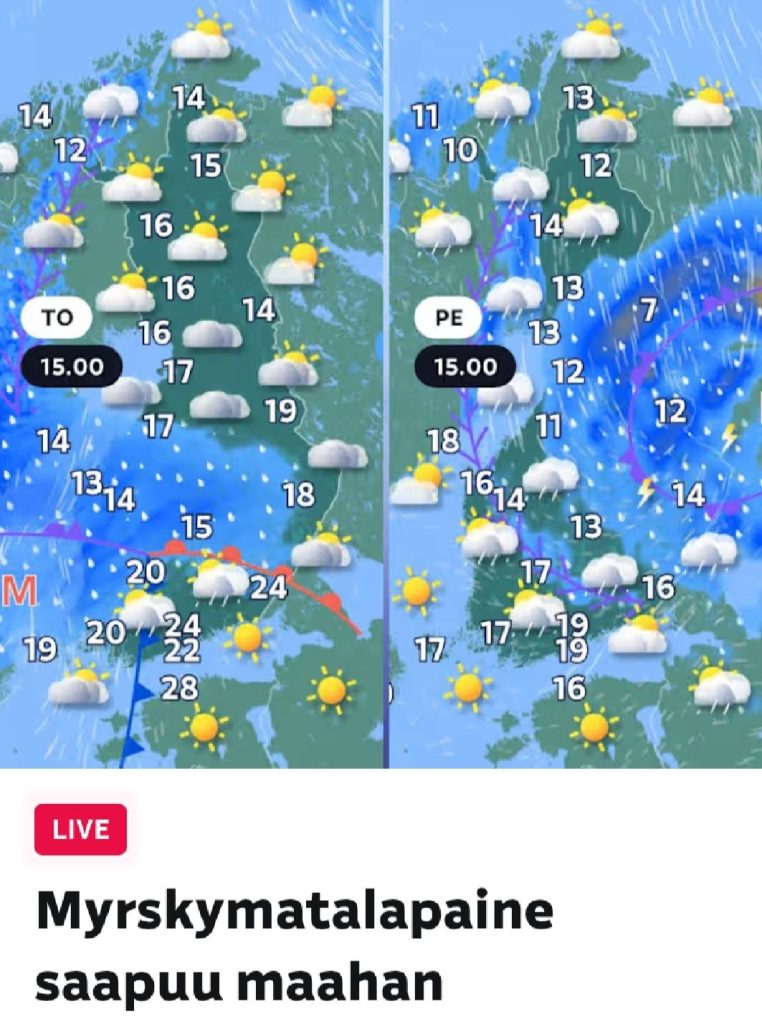This screenshot has height=1024, width=762.
Task: Read the Myrskymatalapaine saapuu maahan story
Action: click(x=295, y=946)
